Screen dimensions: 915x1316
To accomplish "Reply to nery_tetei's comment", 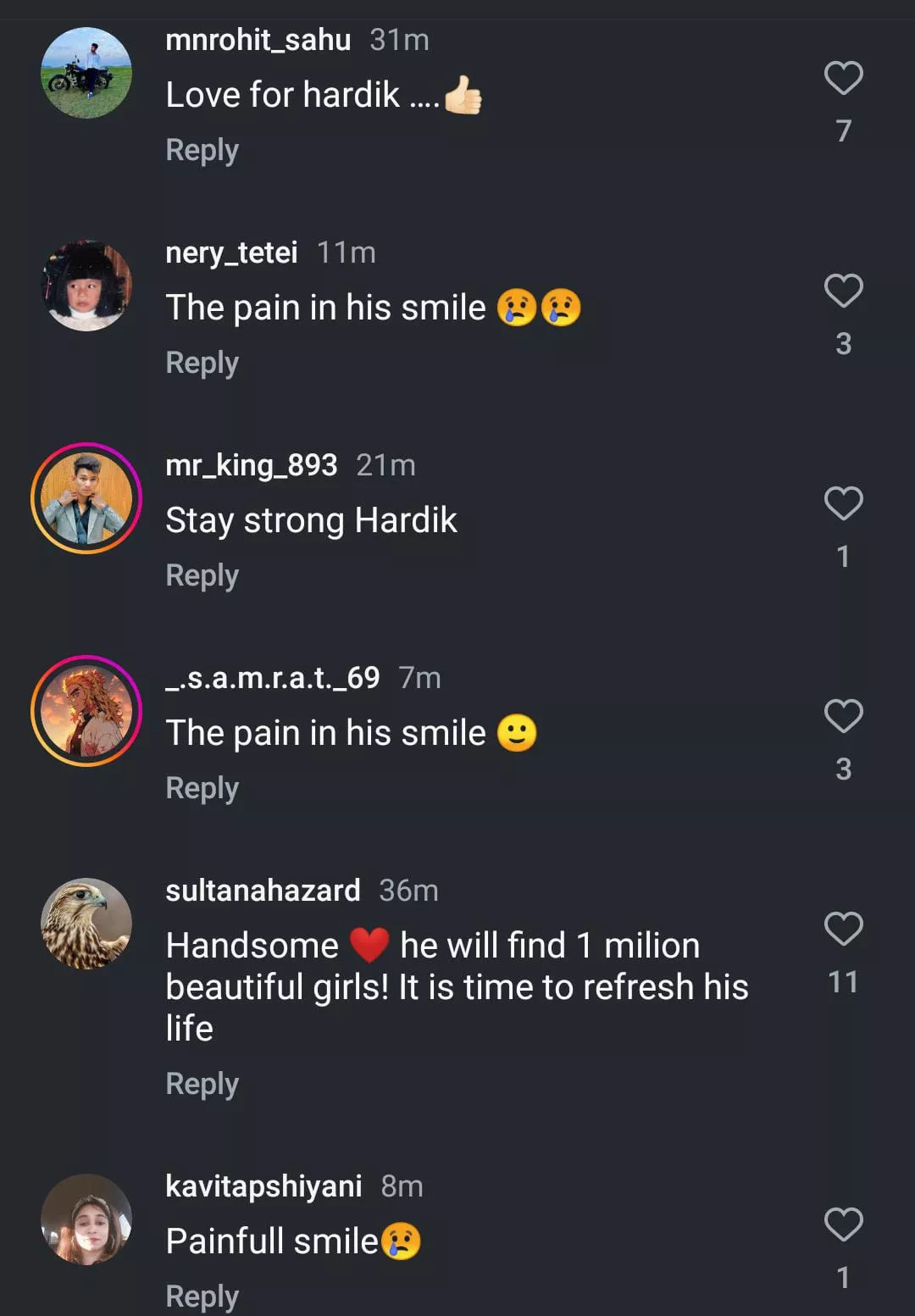I will (x=202, y=363).
